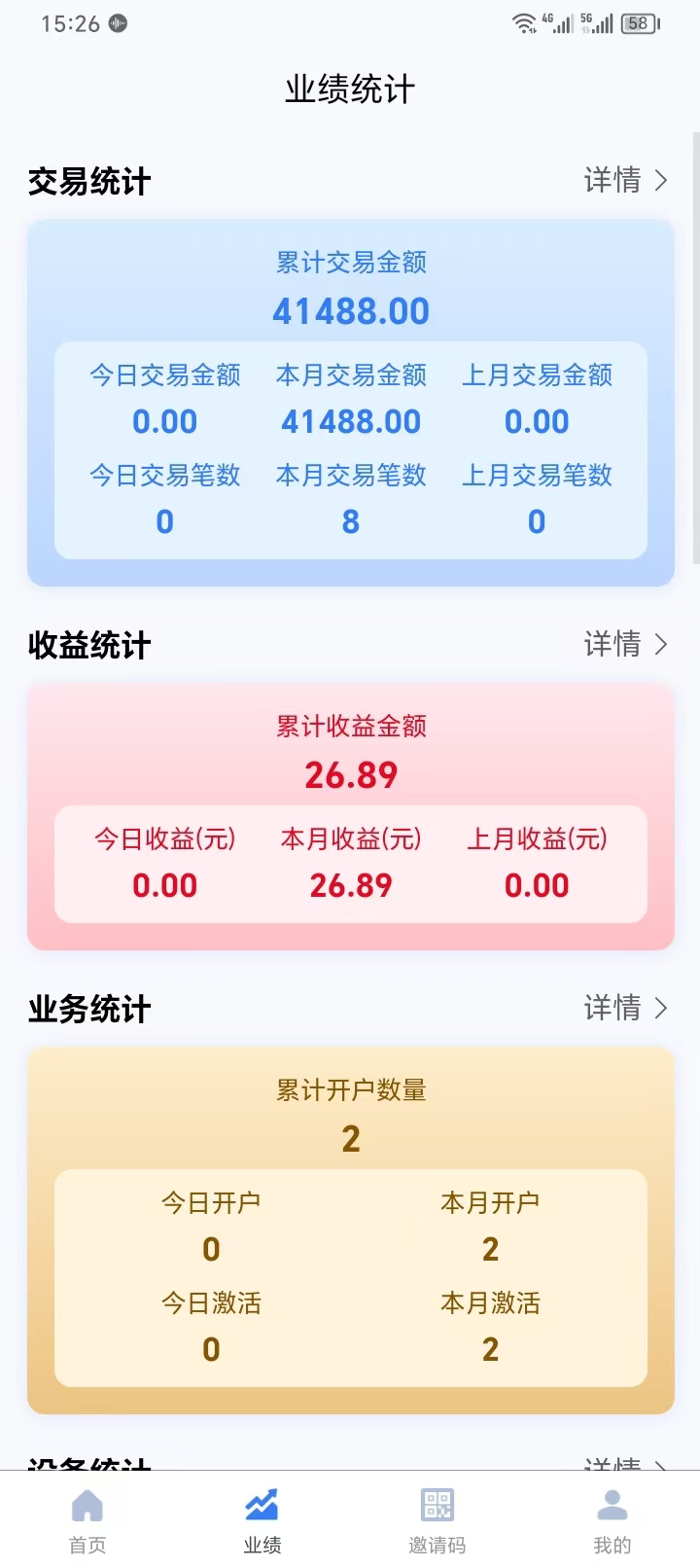Viewport: 700px width, 1568px height.
Task: View 收益统计 details (详情)
Action: 625,644
